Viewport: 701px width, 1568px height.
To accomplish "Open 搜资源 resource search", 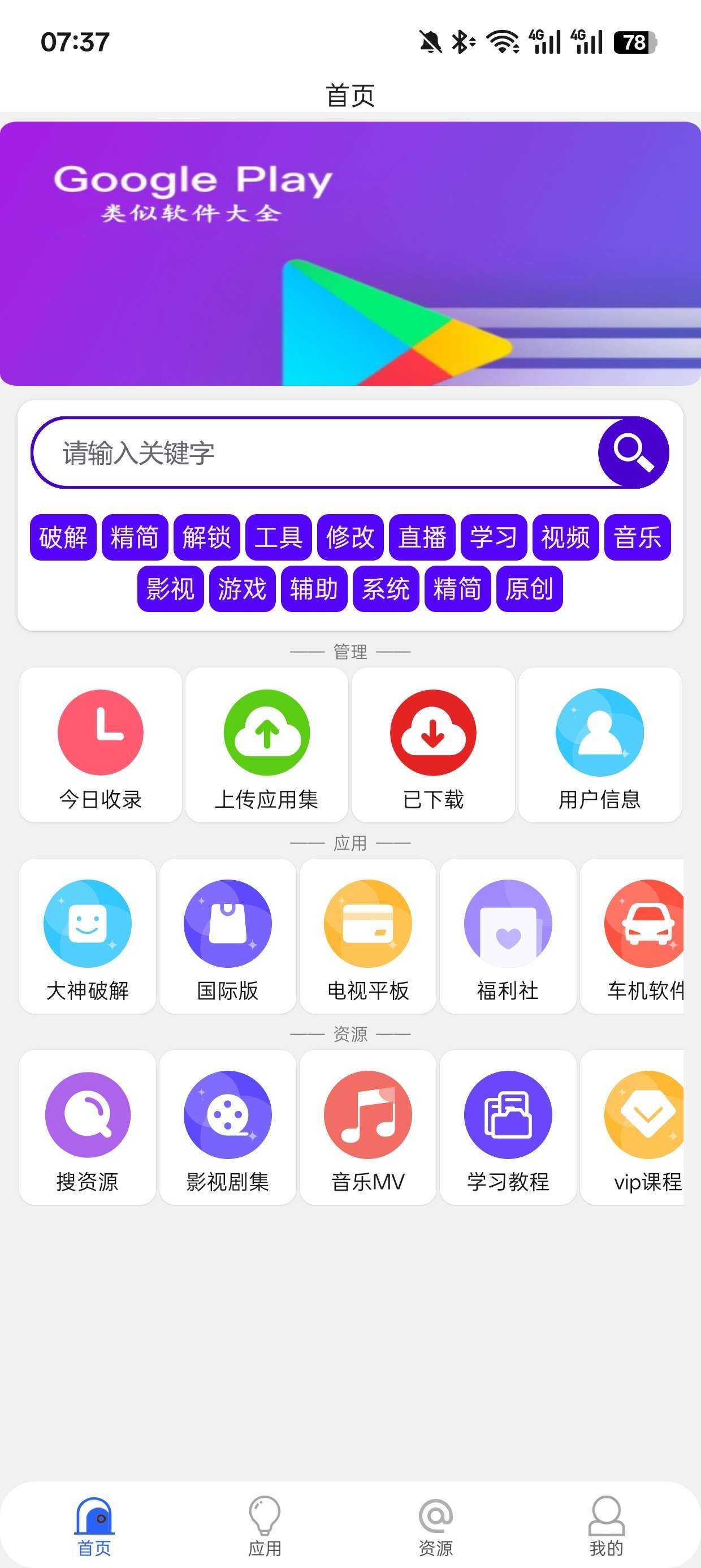I will coord(88,1127).
